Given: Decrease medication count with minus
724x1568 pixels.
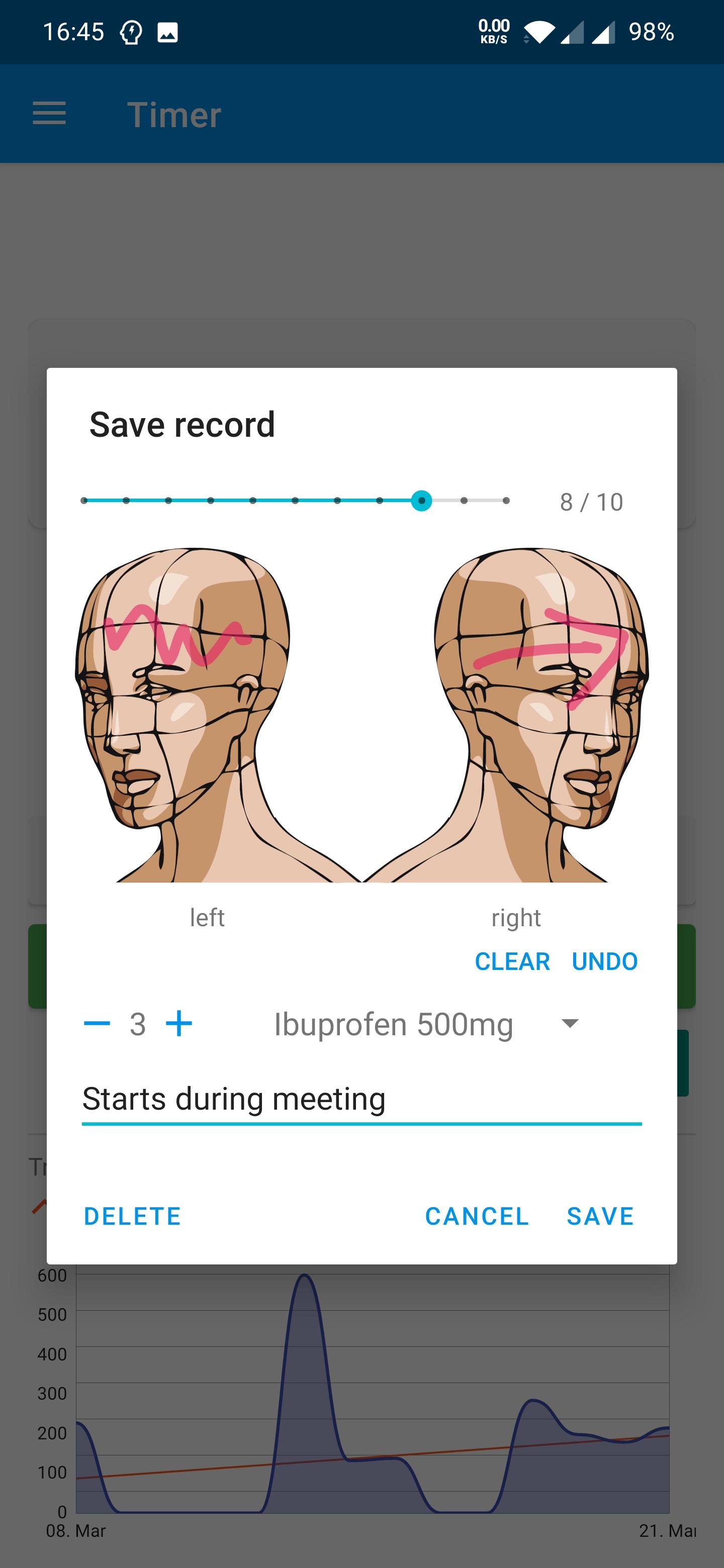Looking at the screenshot, I should click(x=97, y=1024).
